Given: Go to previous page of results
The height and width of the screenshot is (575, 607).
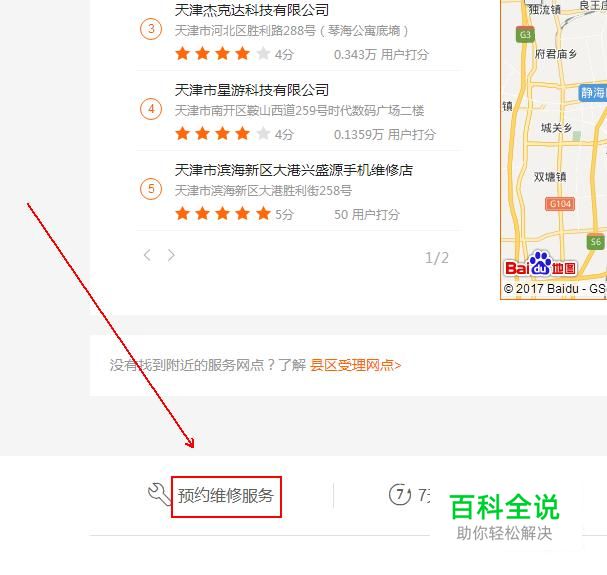Looking at the screenshot, I should point(147,255).
